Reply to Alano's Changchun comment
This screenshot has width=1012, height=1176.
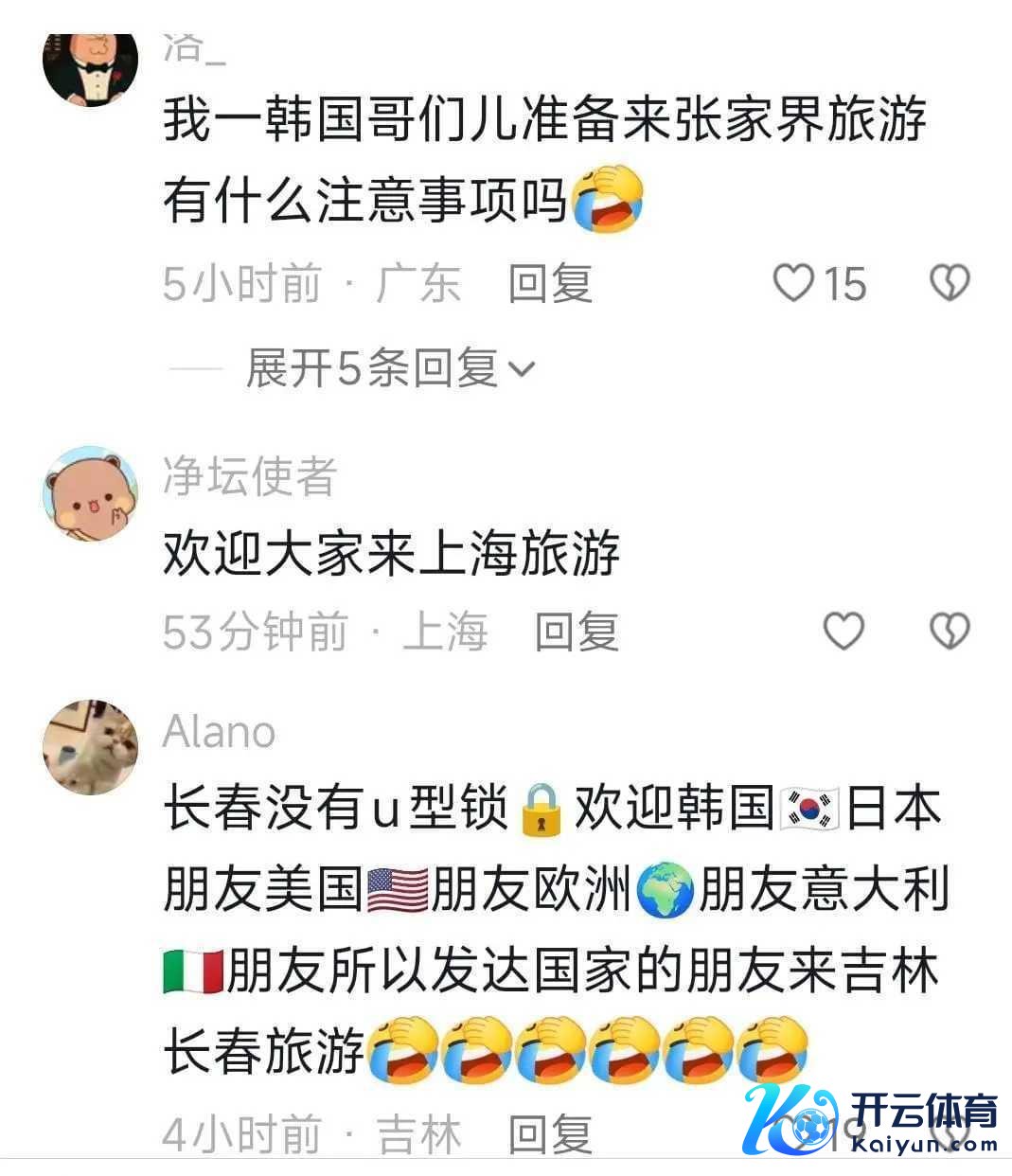pos(550,1133)
